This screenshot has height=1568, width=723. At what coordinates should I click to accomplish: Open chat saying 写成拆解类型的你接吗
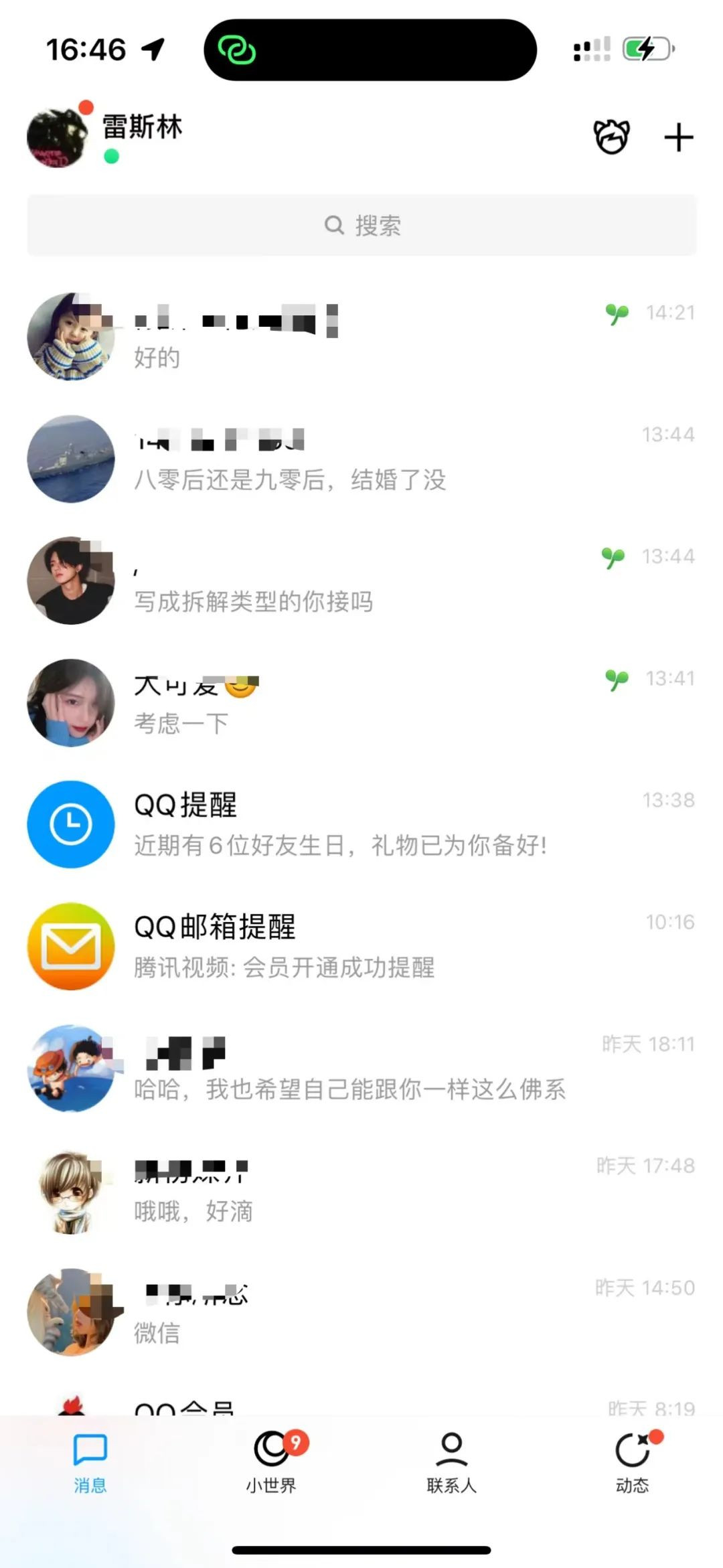[x=361, y=580]
